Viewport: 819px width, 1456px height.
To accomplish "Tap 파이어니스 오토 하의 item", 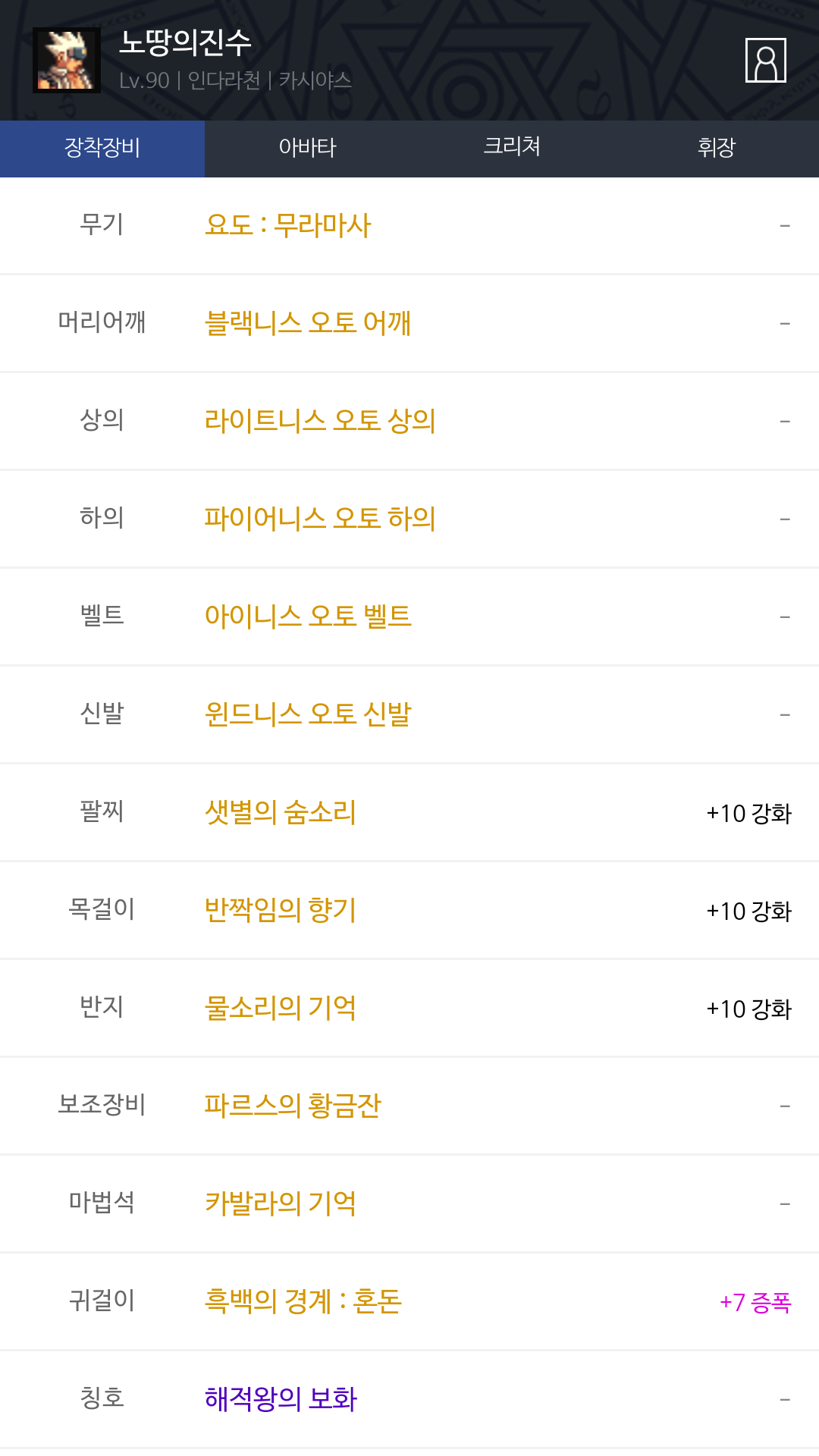I will point(320,519).
